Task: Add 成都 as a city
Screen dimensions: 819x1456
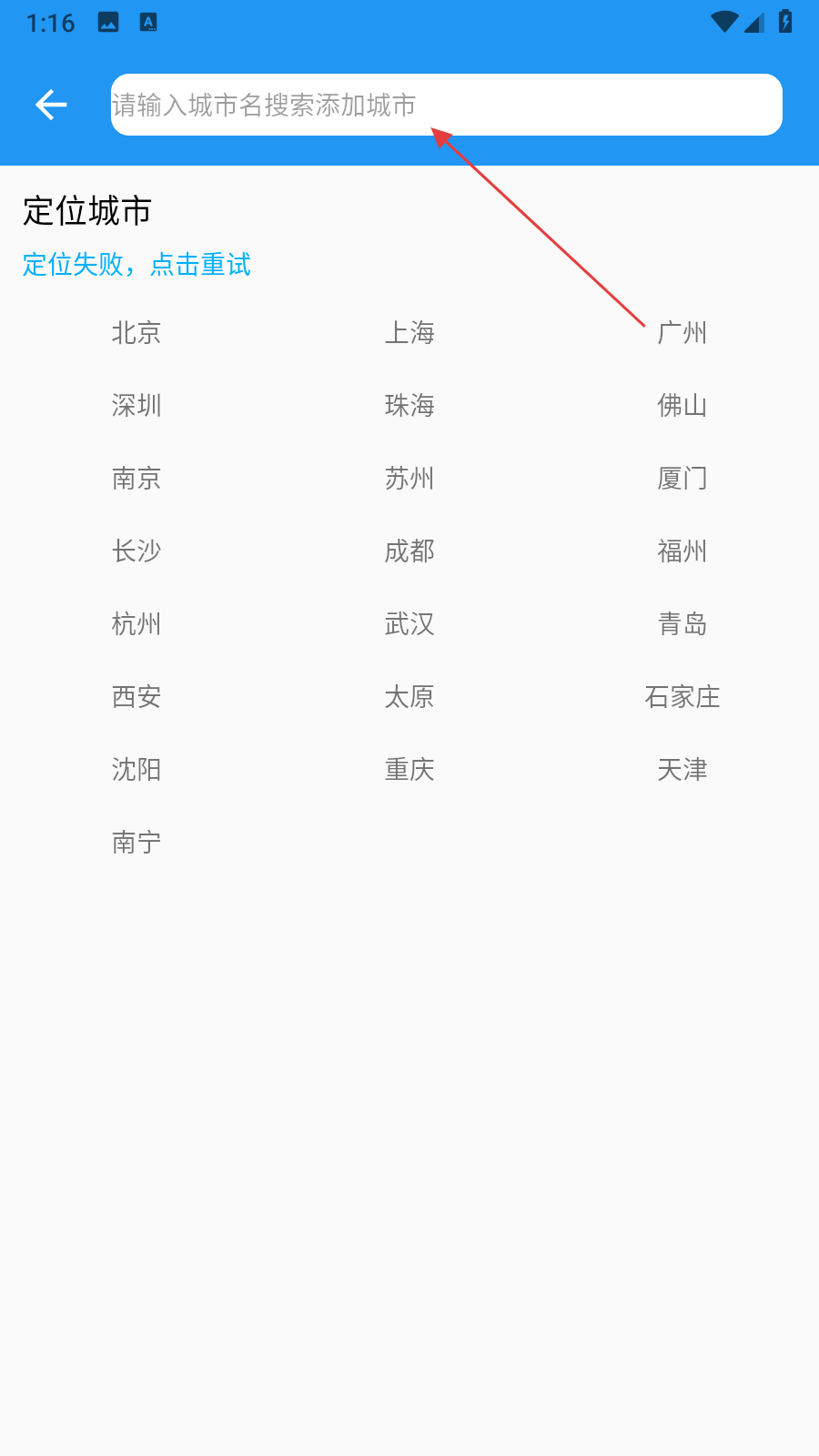Action: coord(409,551)
